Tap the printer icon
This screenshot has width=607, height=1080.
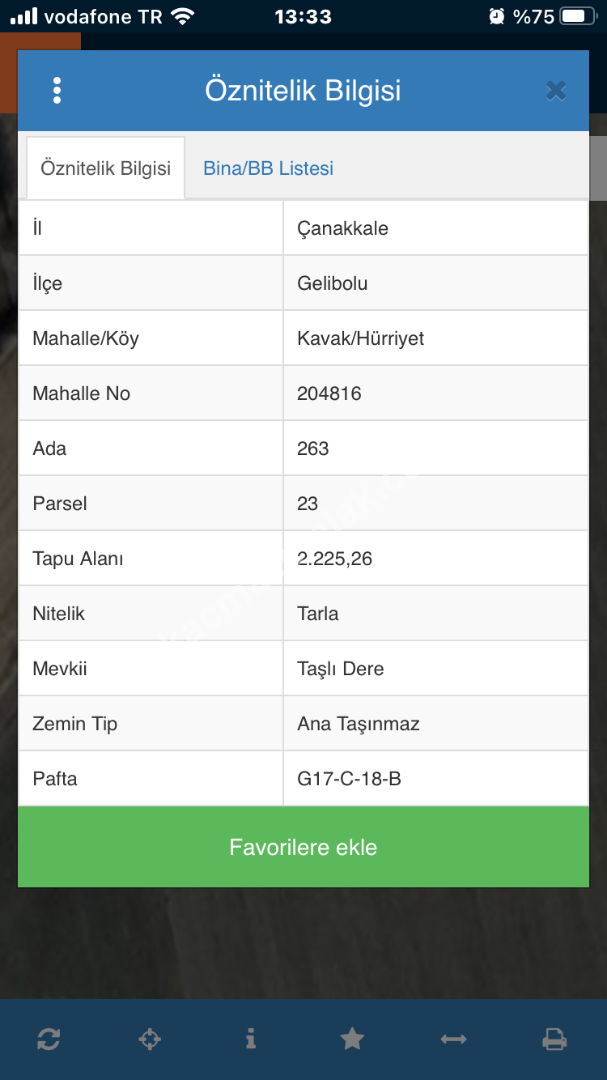[x=555, y=1039]
